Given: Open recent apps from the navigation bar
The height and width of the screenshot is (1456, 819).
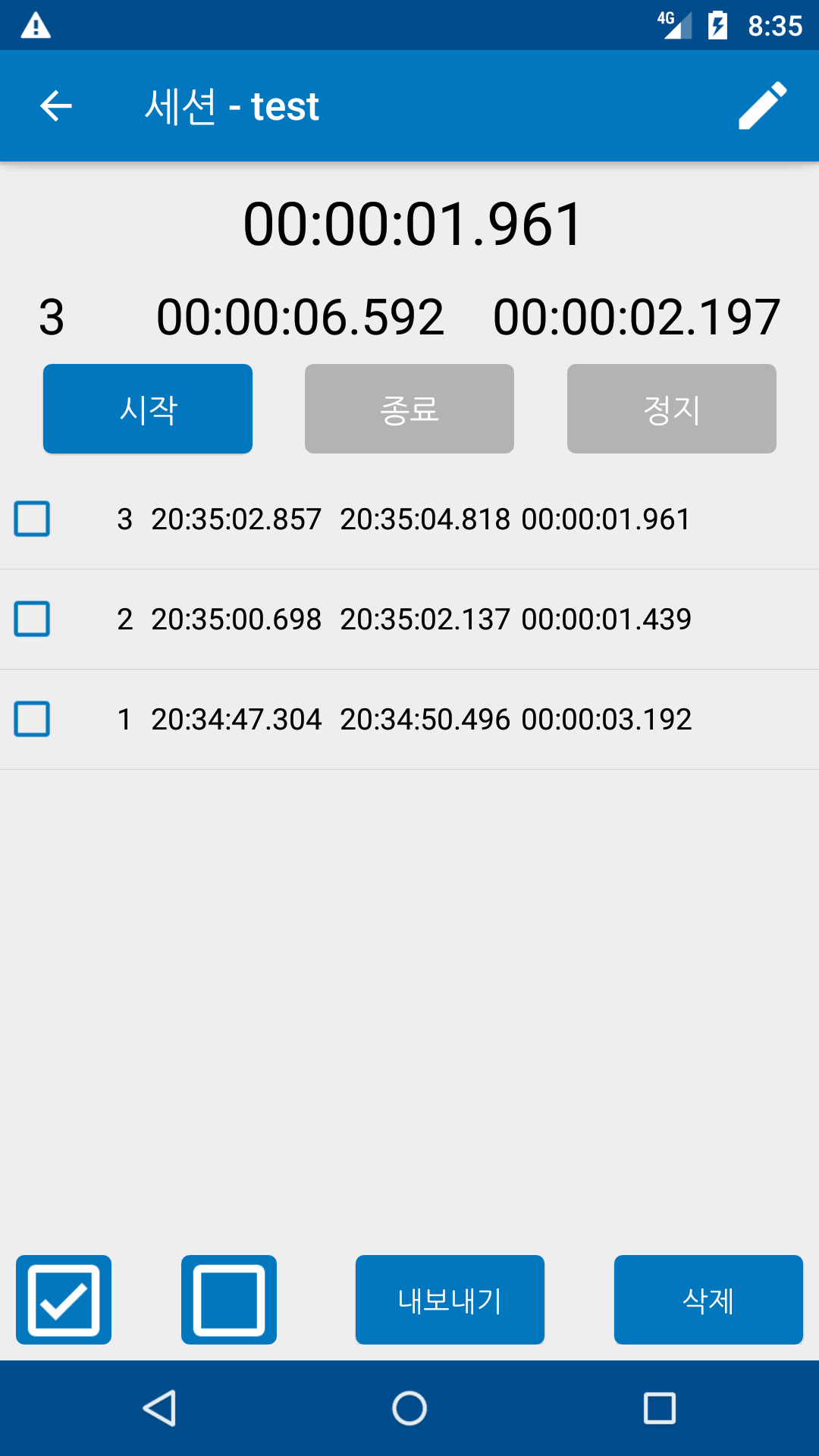Looking at the screenshot, I should tap(659, 1408).
